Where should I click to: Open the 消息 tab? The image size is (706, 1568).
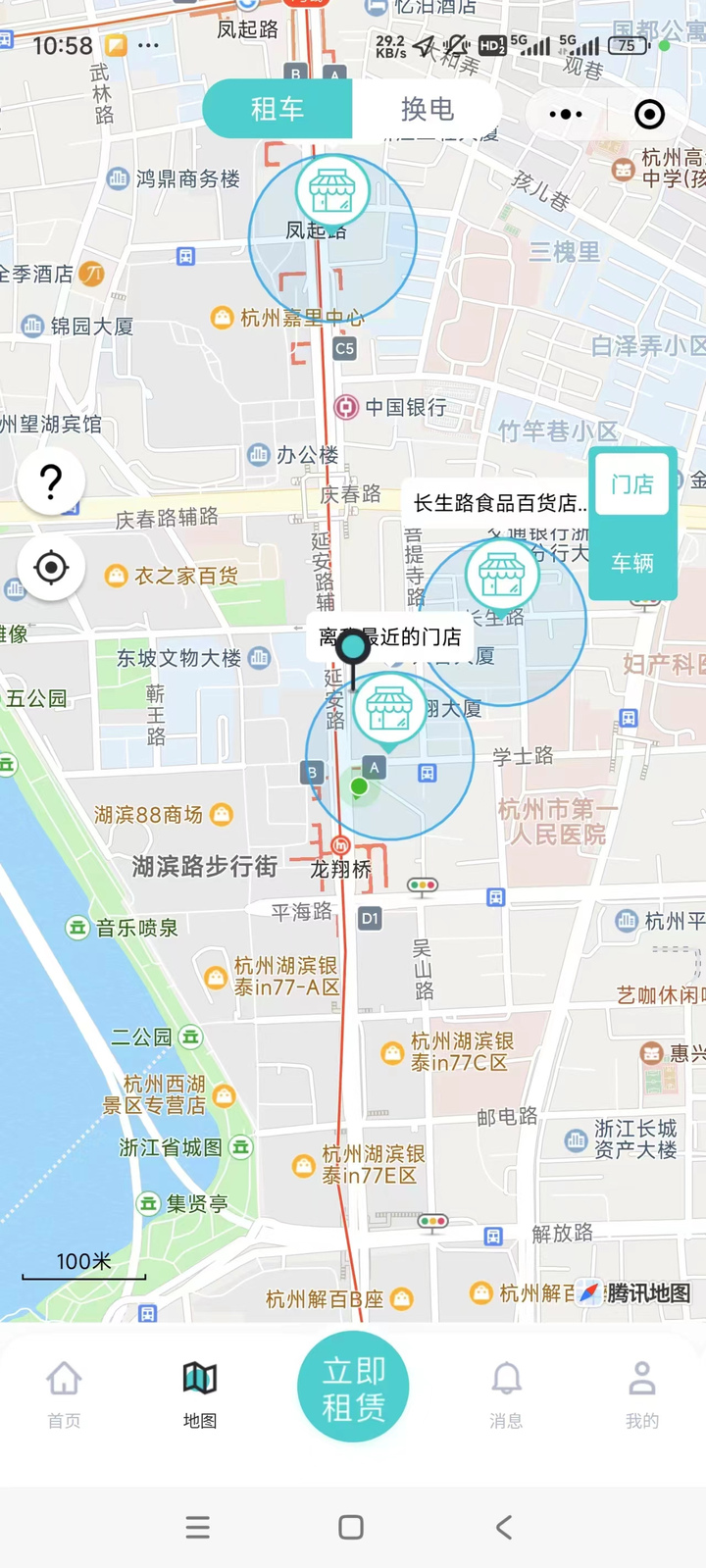click(x=506, y=1392)
